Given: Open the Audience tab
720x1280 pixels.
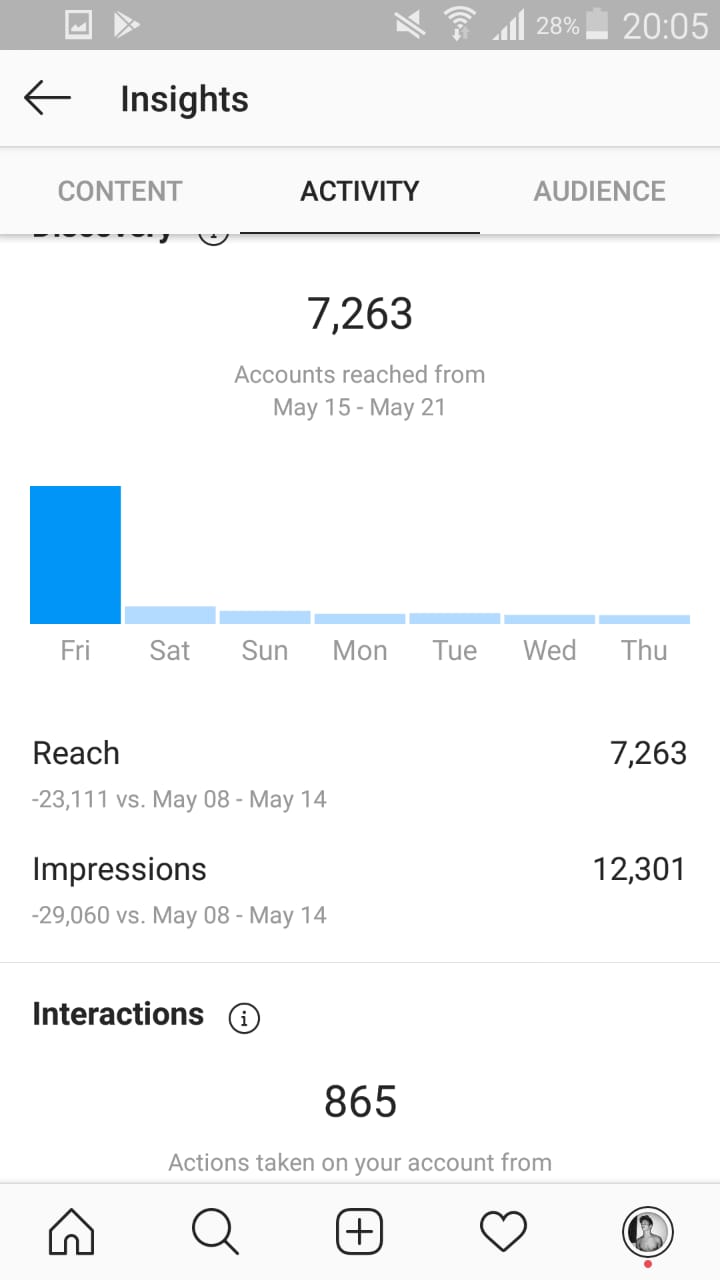Looking at the screenshot, I should (x=600, y=191).
